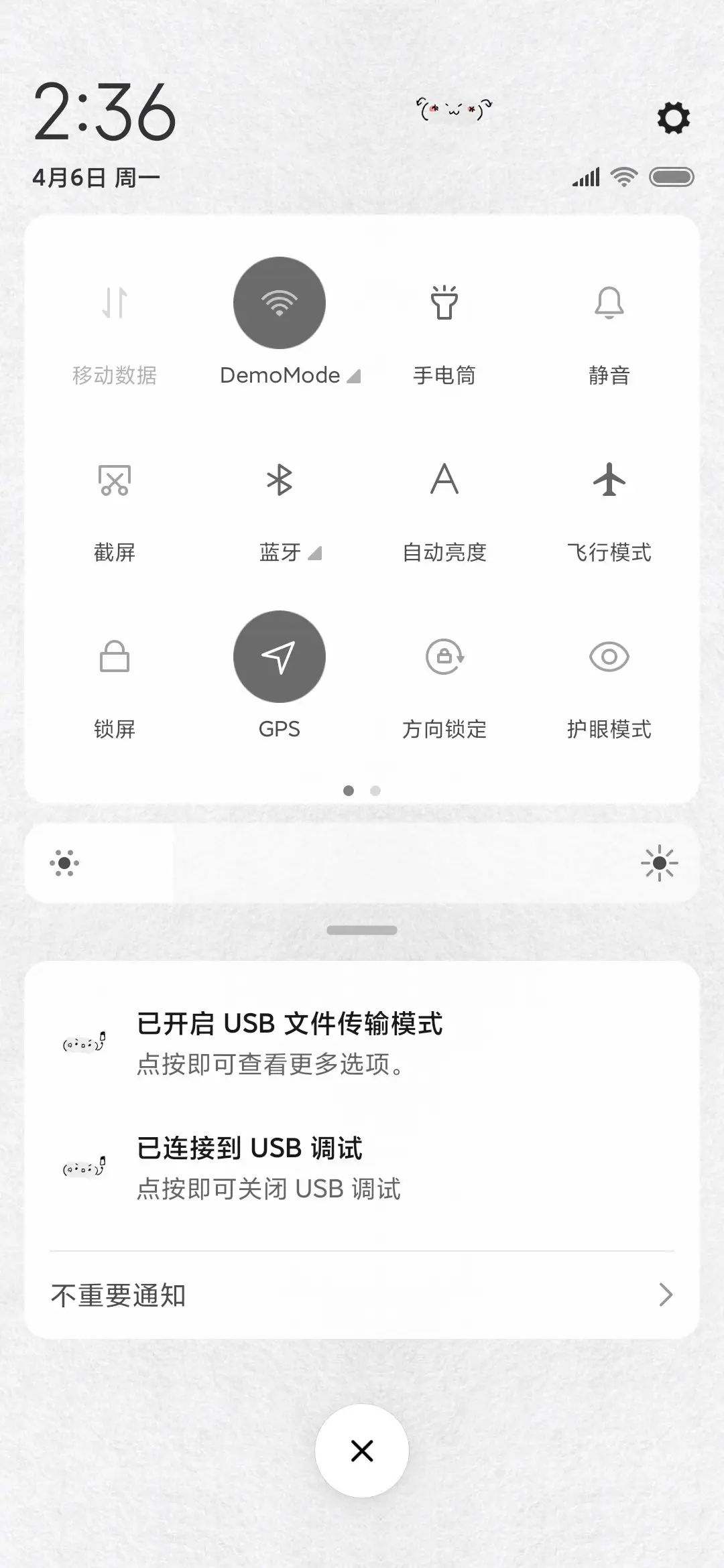Expand Wi-Fi options via DemoMode arrow
The width and height of the screenshot is (724, 1568).
click(x=353, y=376)
